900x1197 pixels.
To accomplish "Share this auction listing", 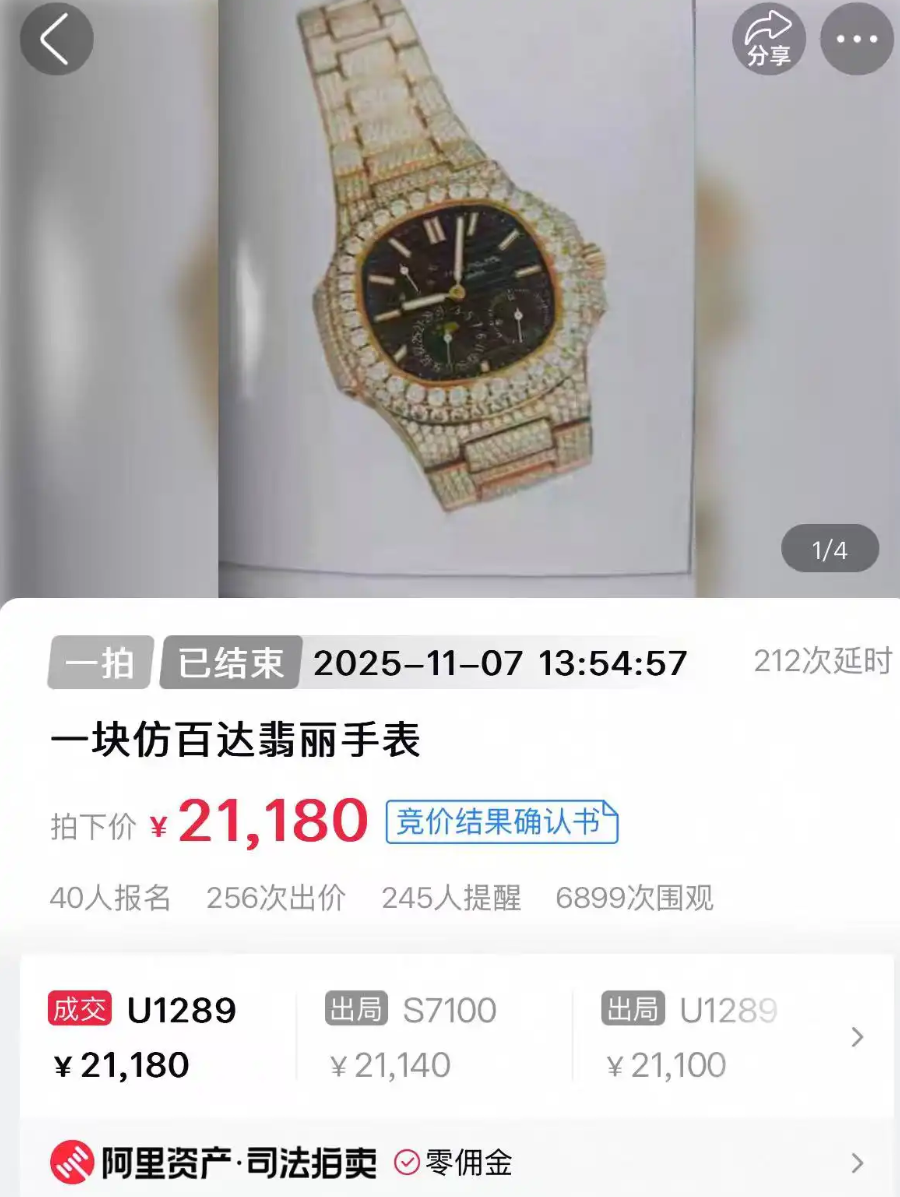I will click(768, 40).
